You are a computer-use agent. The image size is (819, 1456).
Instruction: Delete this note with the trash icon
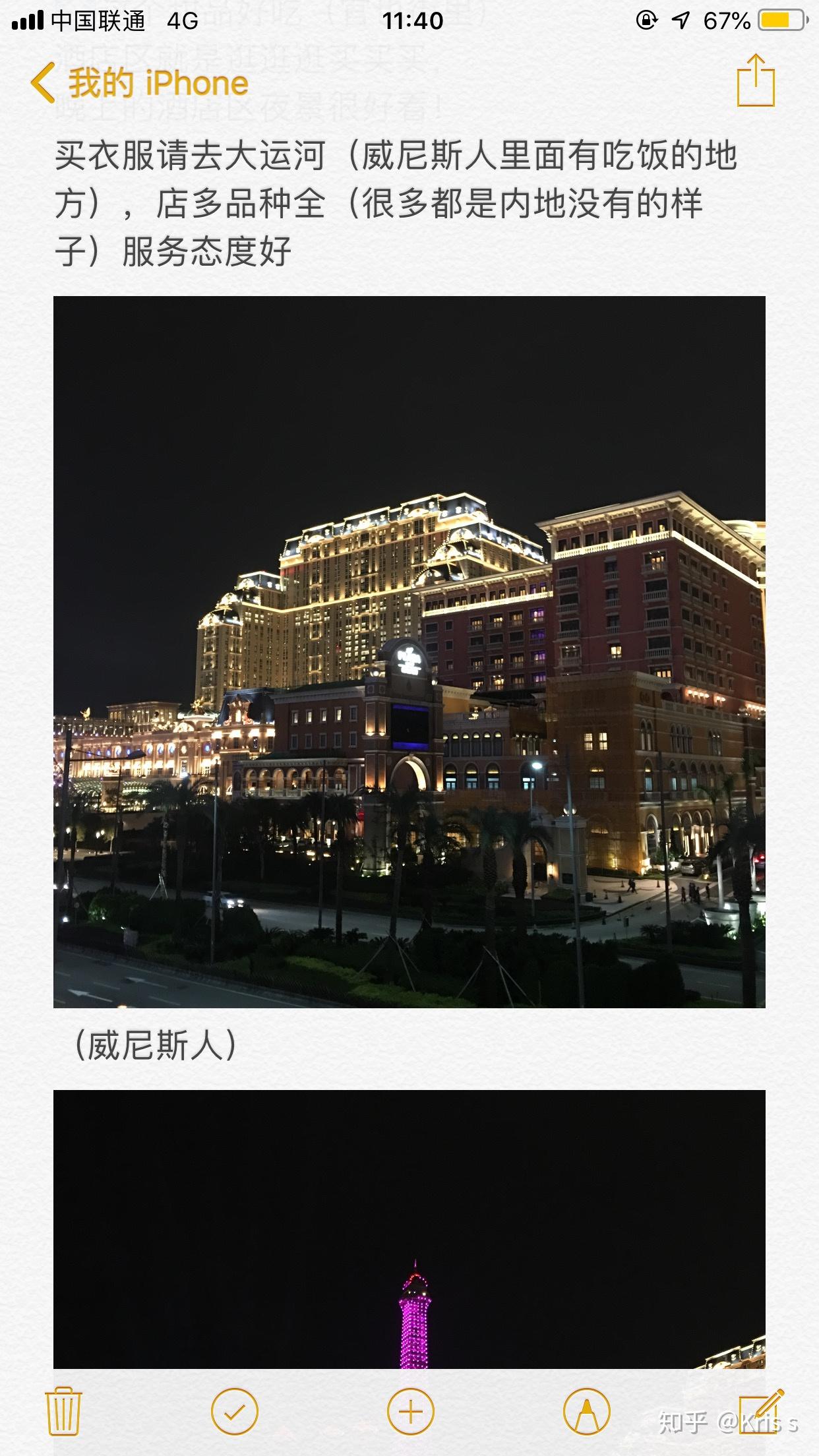coord(63,1412)
